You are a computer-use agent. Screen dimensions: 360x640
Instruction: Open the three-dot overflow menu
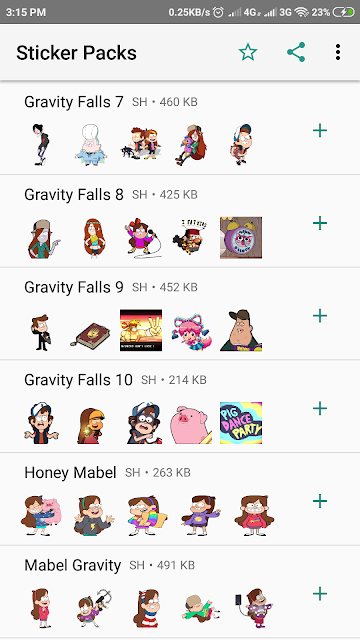point(338,52)
